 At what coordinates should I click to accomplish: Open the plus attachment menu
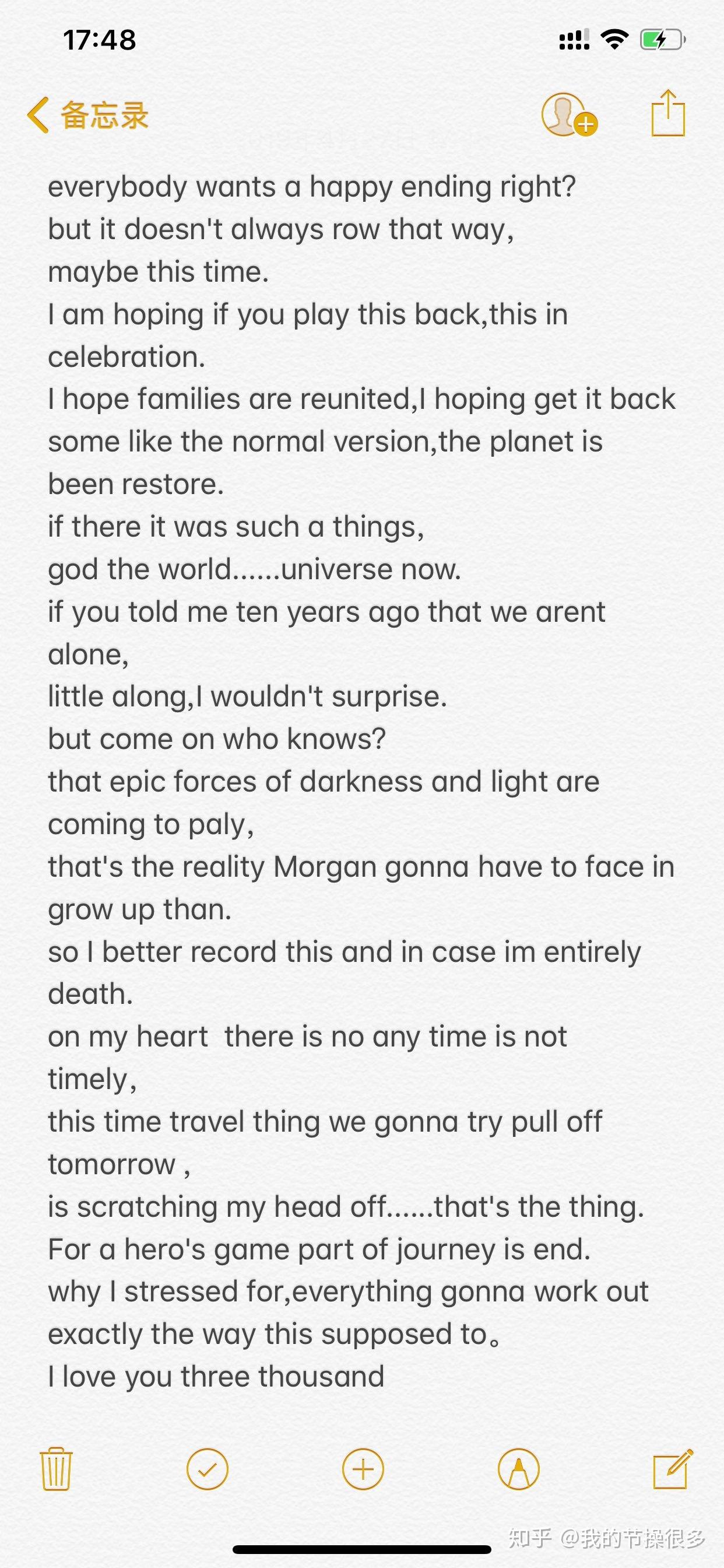point(363,1469)
